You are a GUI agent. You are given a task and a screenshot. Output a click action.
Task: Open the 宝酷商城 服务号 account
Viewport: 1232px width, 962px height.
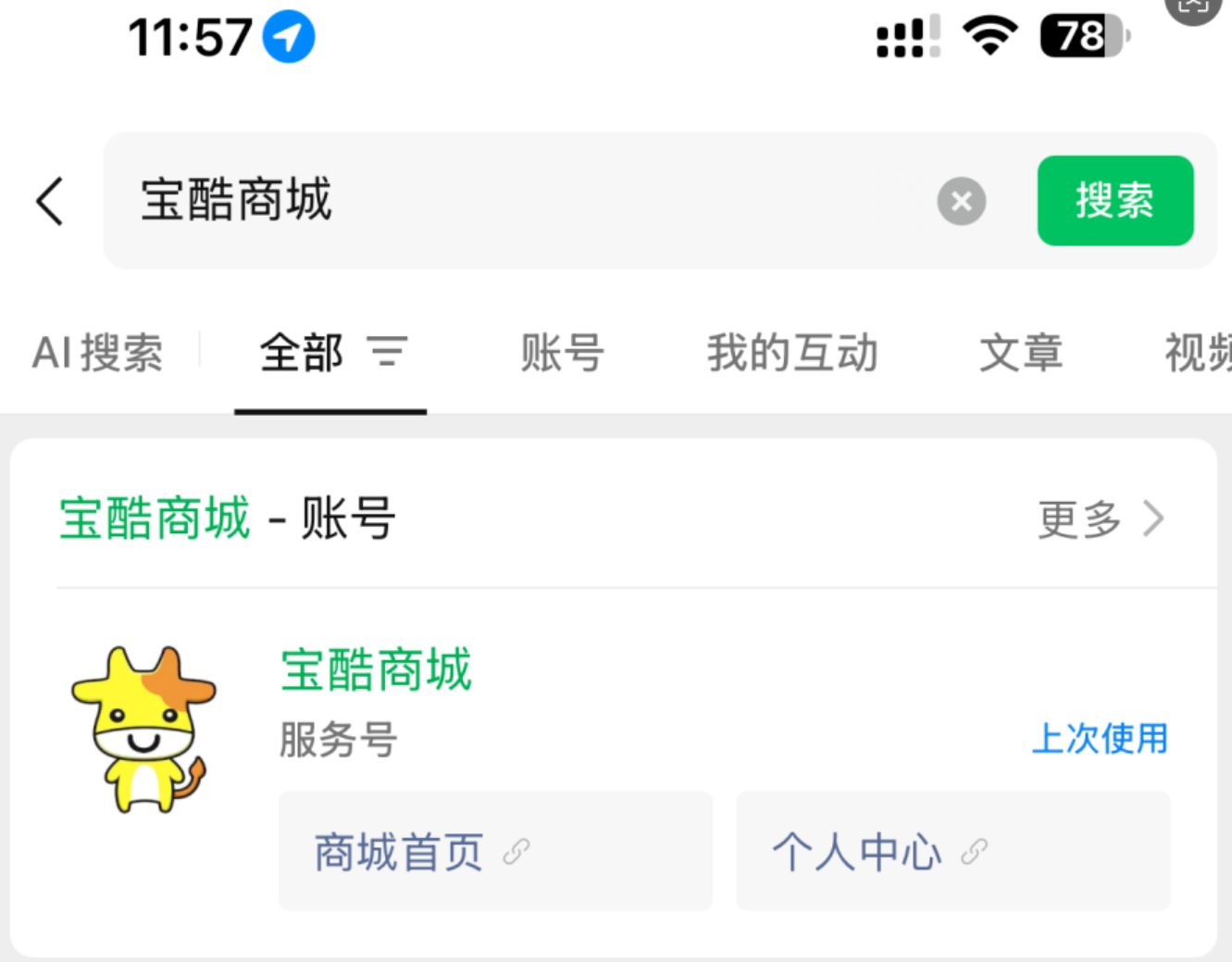(376, 670)
